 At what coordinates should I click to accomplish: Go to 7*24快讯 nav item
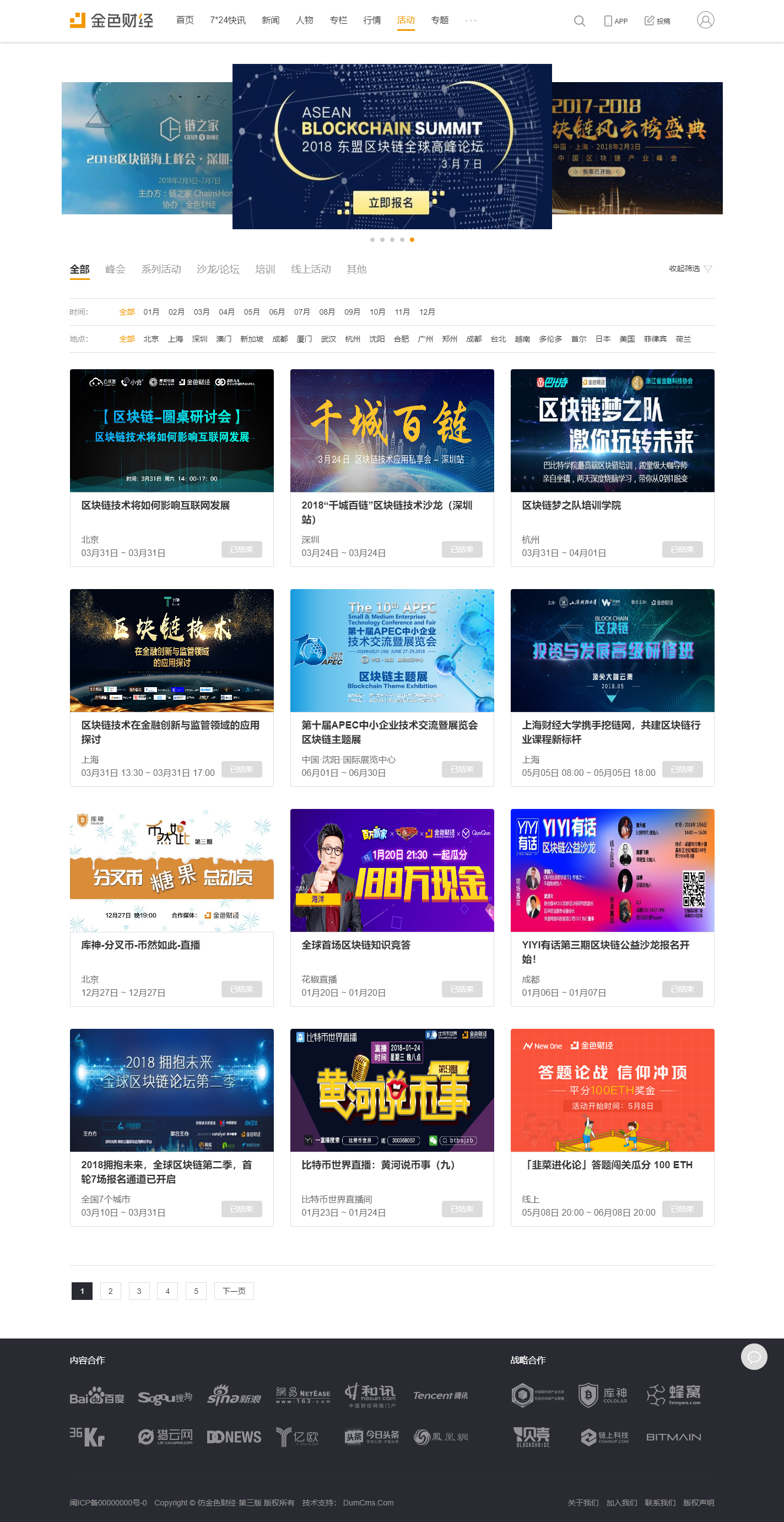tap(228, 20)
